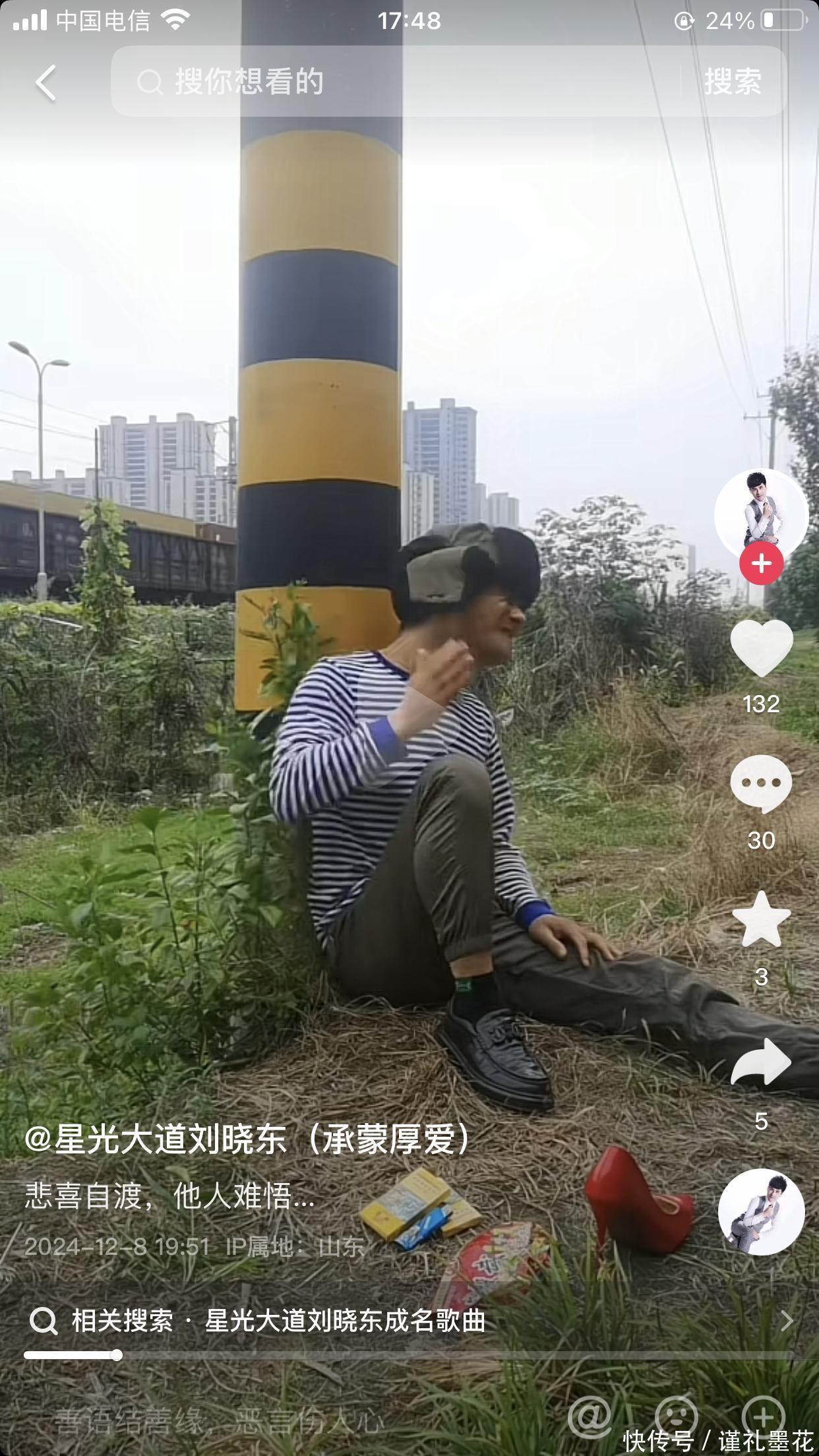
Task: Follow the creator with the red plus
Action: (x=761, y=563)
